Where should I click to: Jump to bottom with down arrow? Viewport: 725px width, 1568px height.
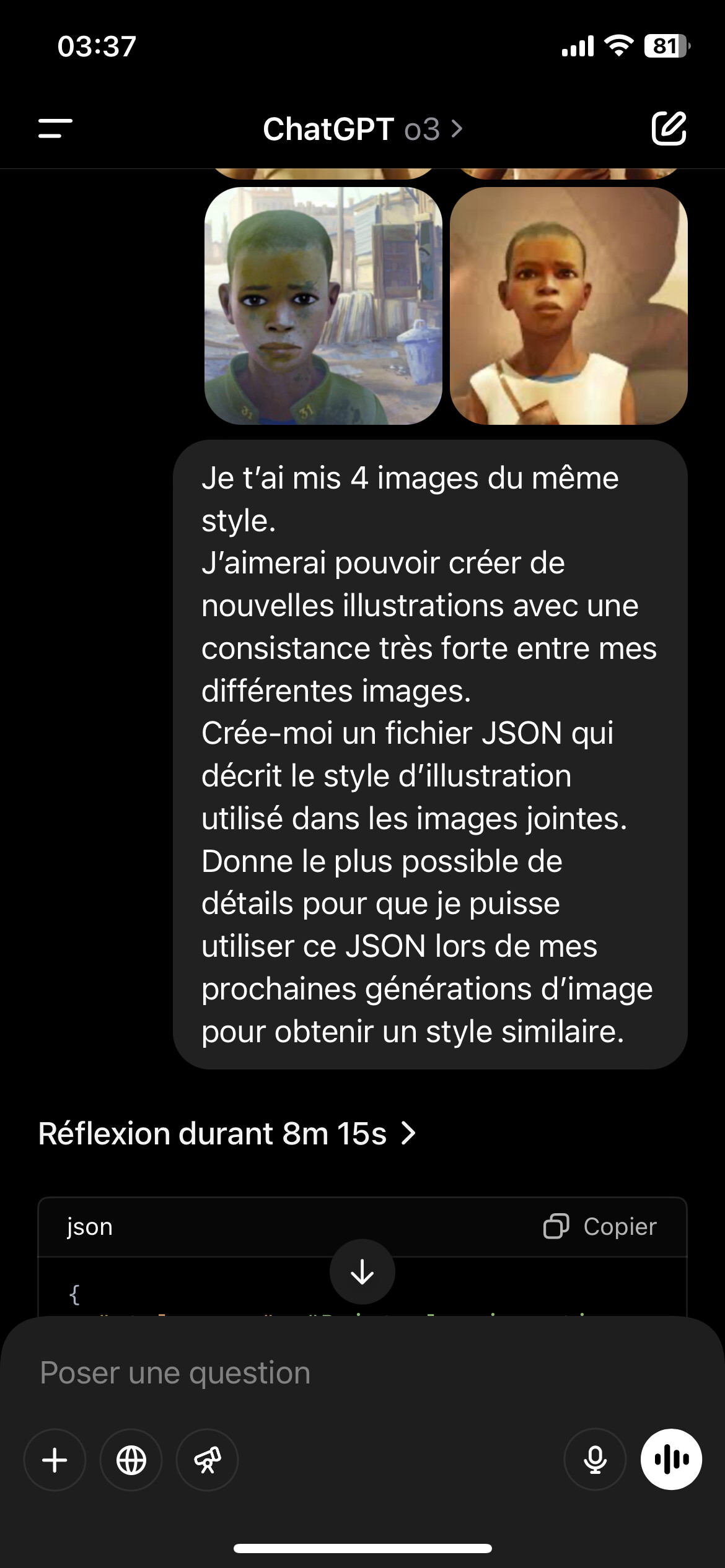coord(362,1271)
